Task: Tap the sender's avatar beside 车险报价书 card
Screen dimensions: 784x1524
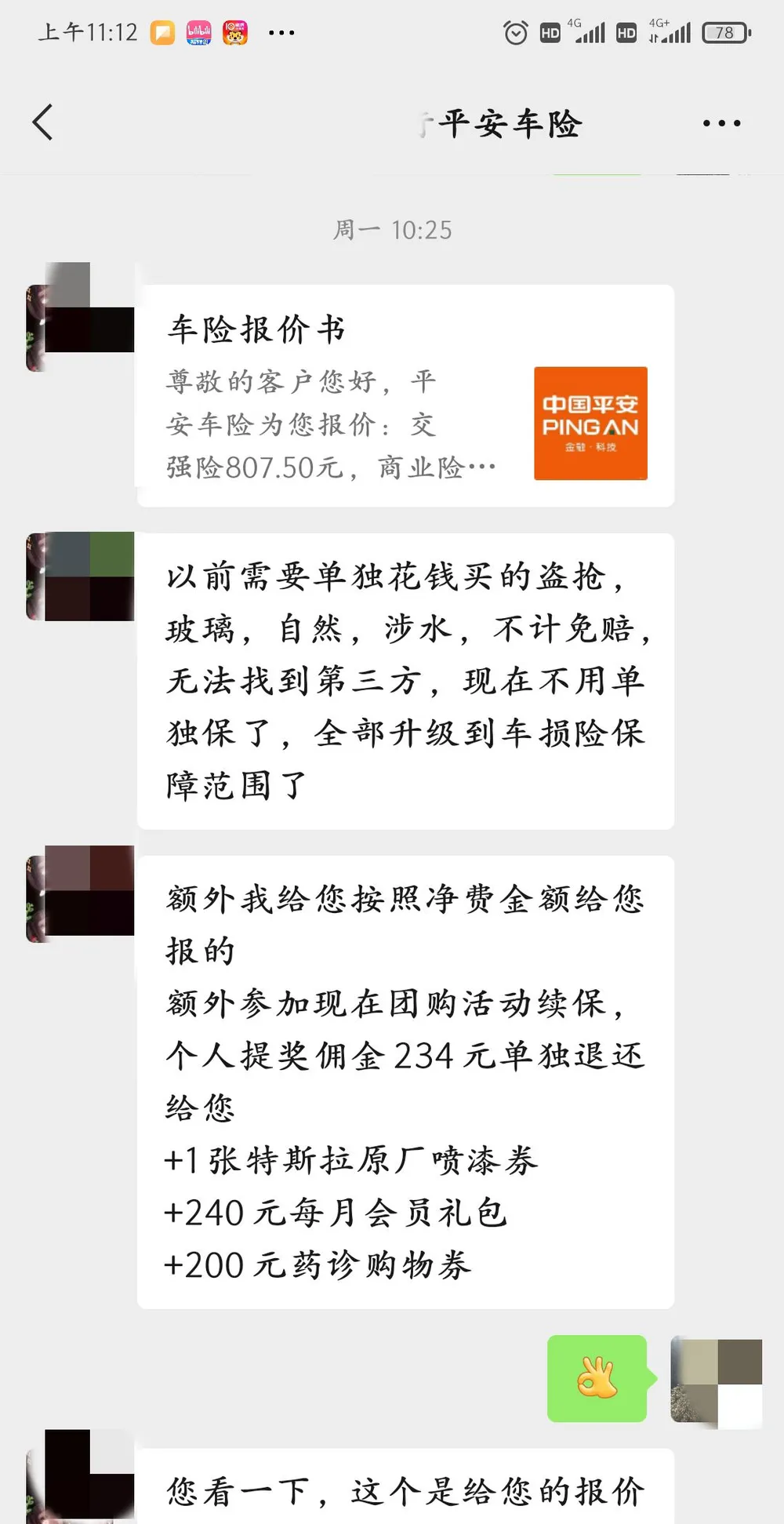Action: tap(80, 318)
